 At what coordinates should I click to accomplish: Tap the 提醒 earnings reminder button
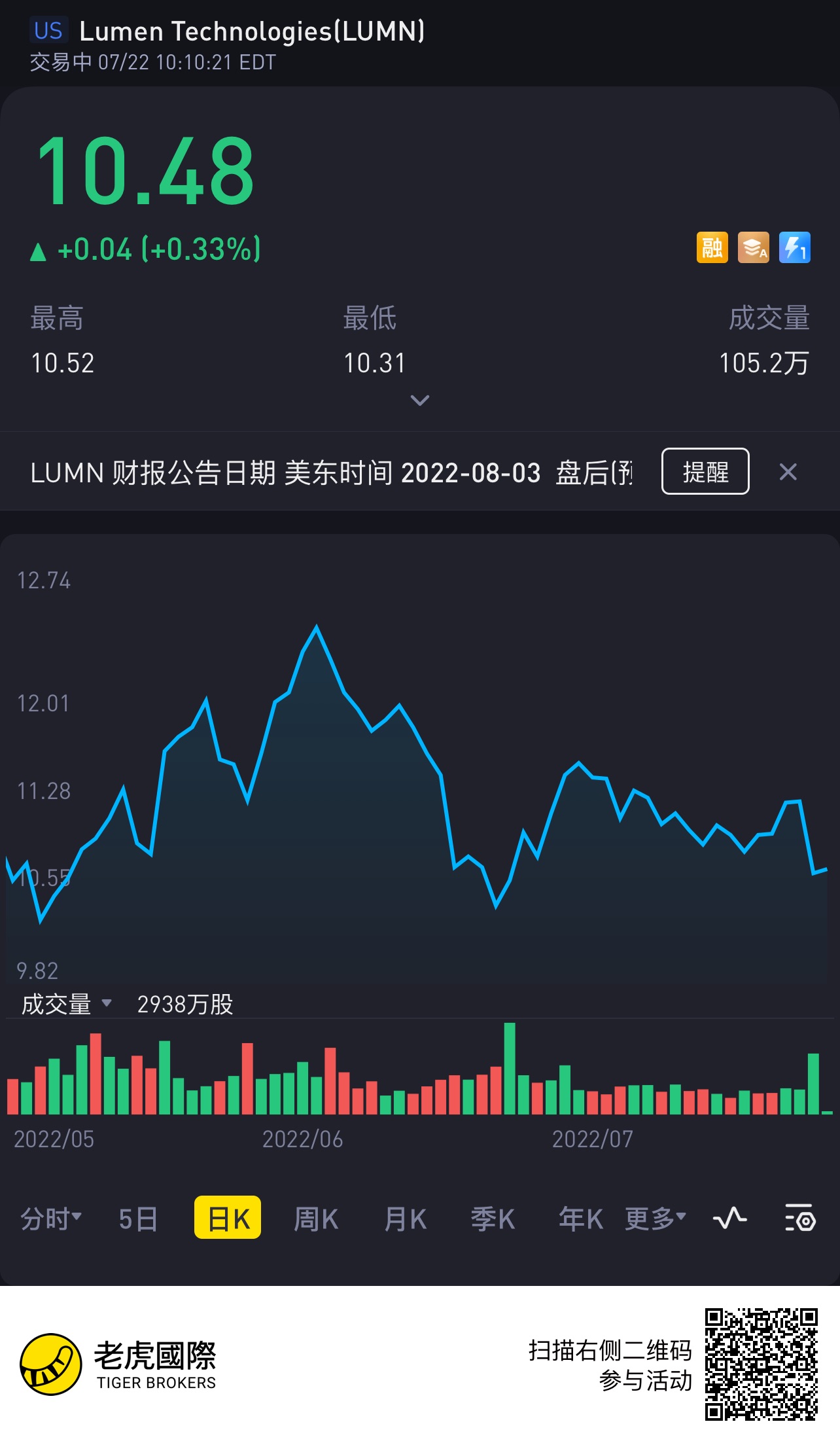[705, 471]
